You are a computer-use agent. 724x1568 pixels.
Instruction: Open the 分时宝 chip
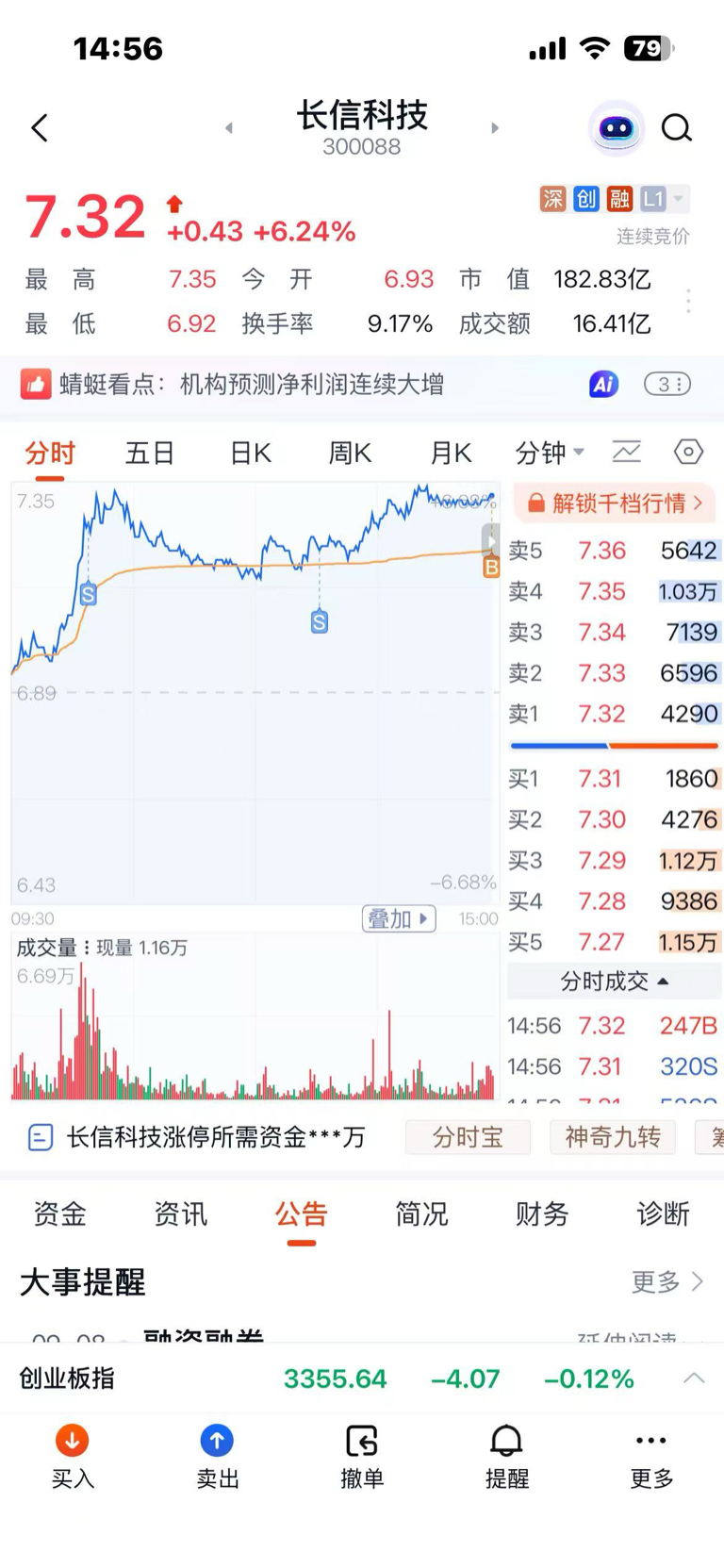click(x=468, y=1137)
